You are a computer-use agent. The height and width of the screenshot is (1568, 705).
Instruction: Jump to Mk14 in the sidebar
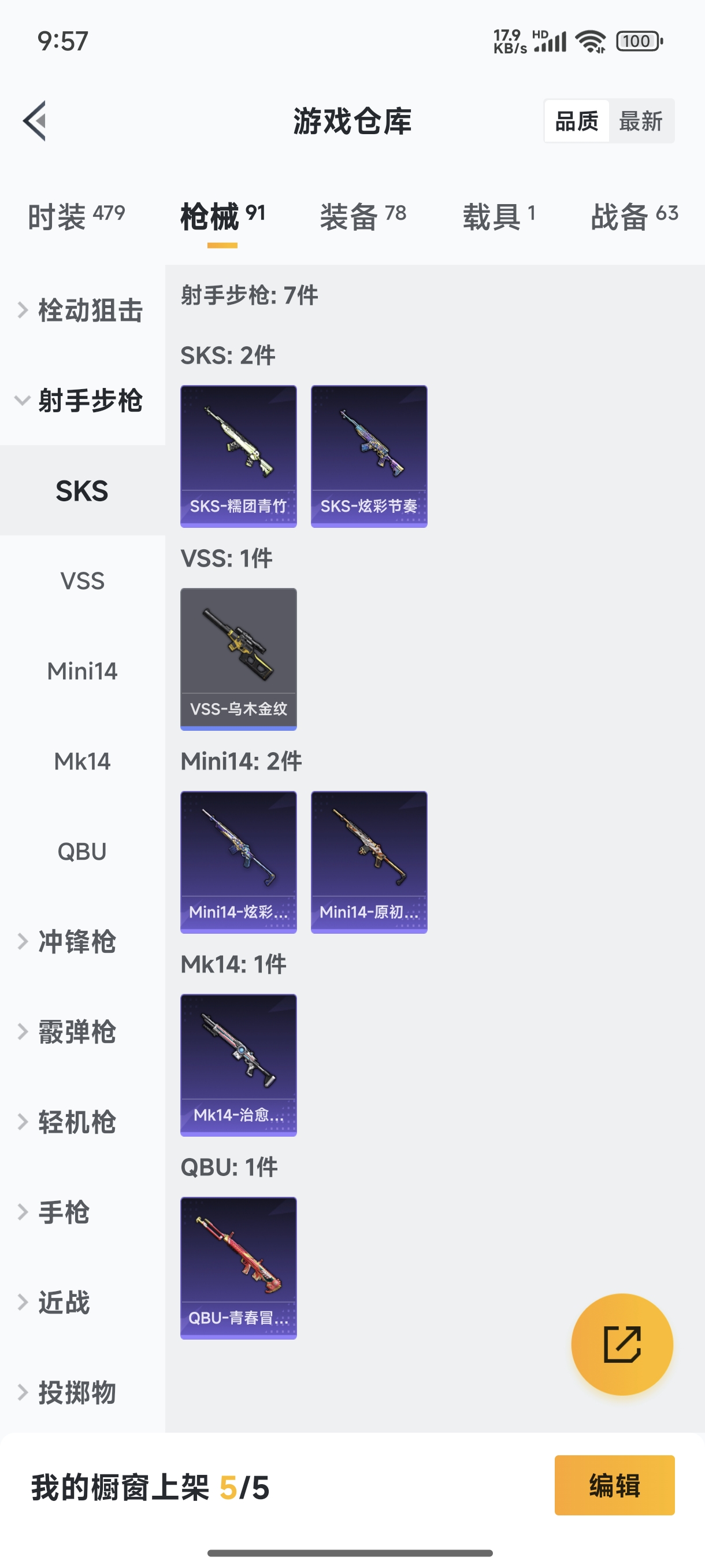pos(82,761)
